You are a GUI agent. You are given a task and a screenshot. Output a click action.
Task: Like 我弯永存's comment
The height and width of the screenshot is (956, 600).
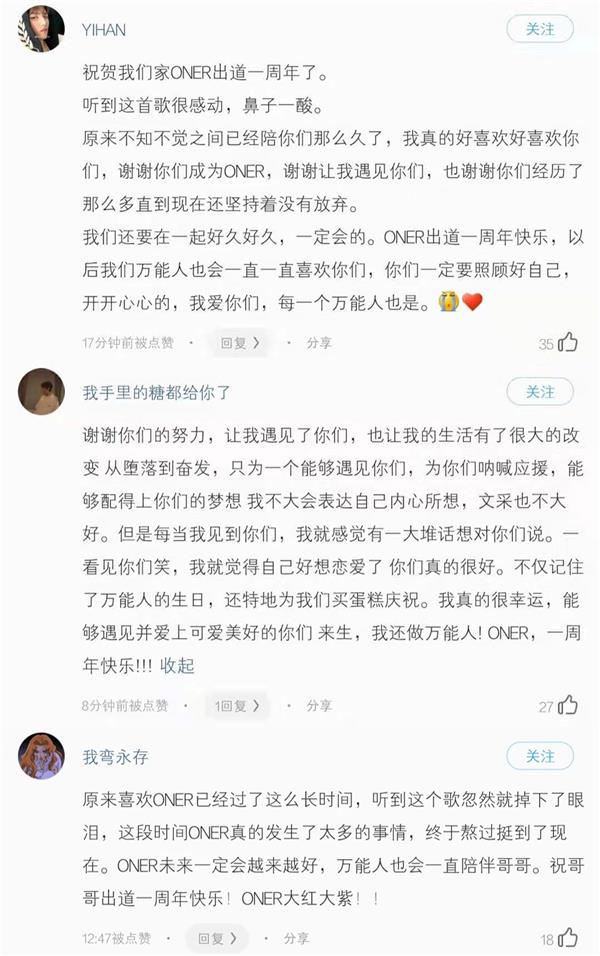pyautogui.click(x=567, y=939)
